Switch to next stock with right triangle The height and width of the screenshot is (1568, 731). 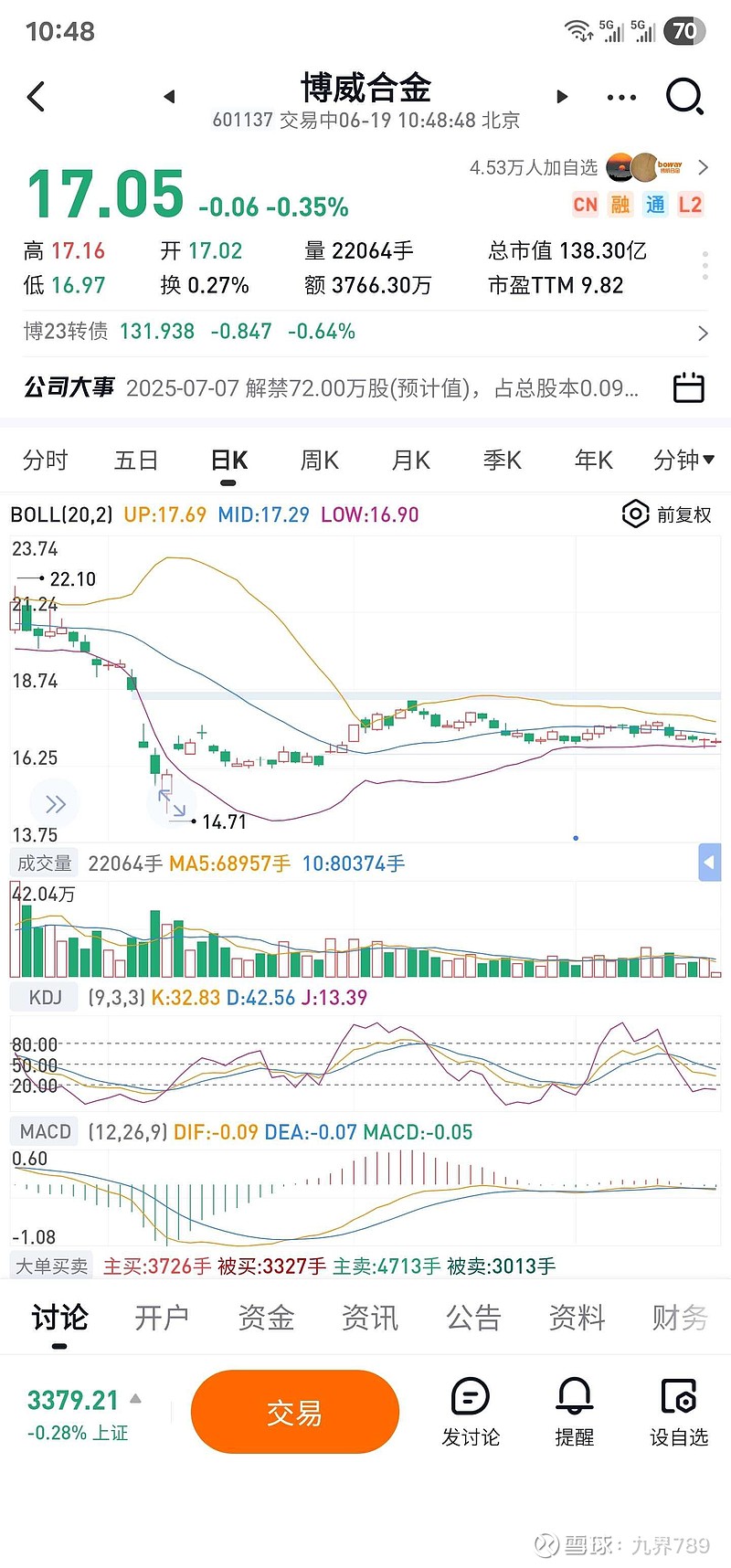click(x=562, y=97)
